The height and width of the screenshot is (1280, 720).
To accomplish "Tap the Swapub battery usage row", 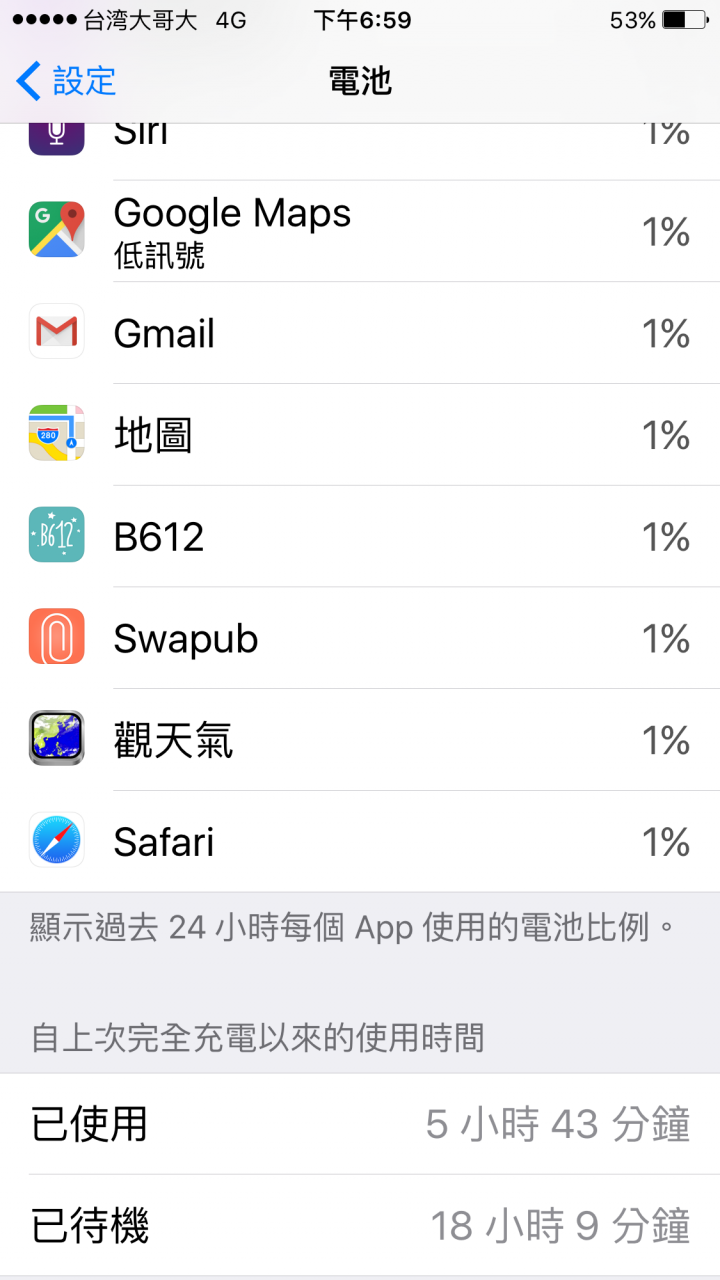I will 360,638.
